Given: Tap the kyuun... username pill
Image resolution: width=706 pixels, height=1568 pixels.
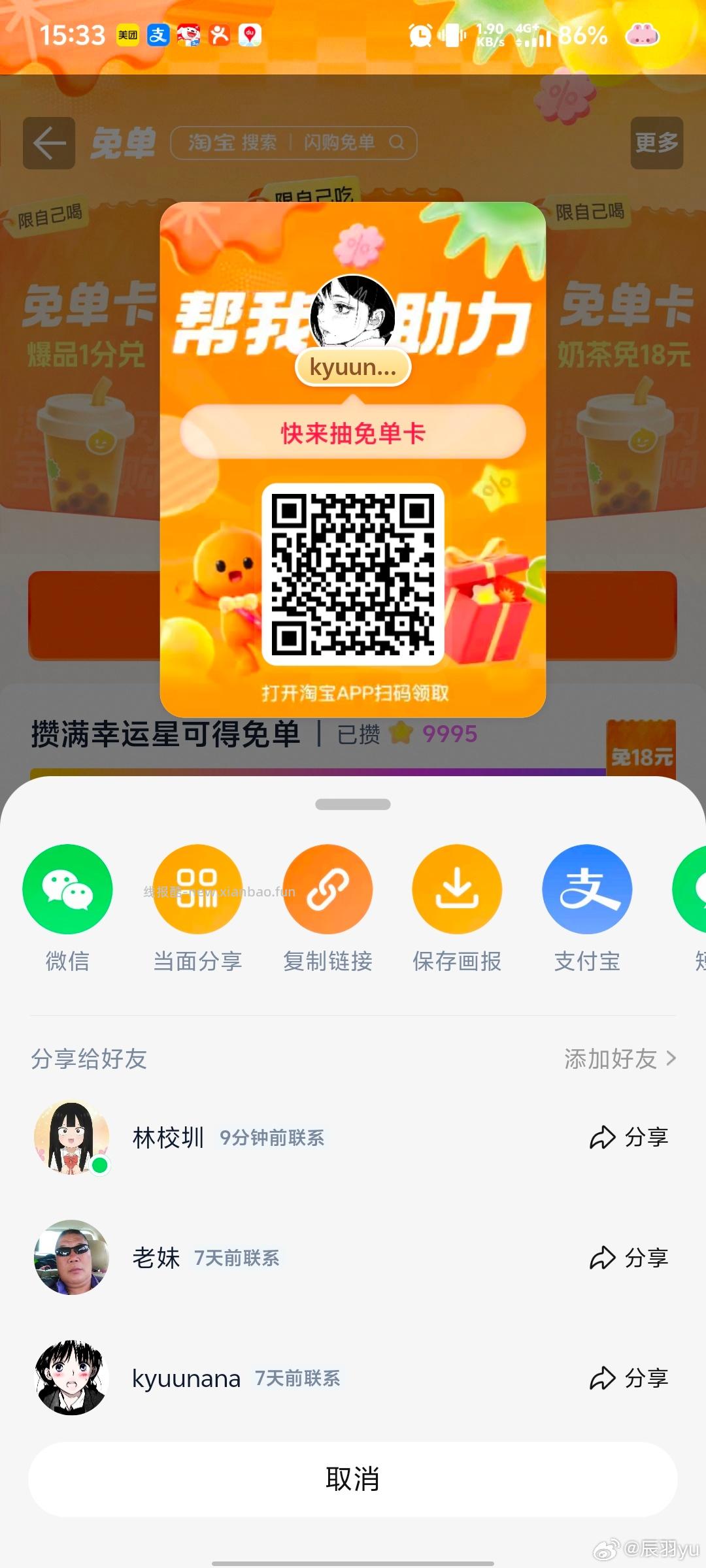Looking at the screenshot, I should point(352,368).
